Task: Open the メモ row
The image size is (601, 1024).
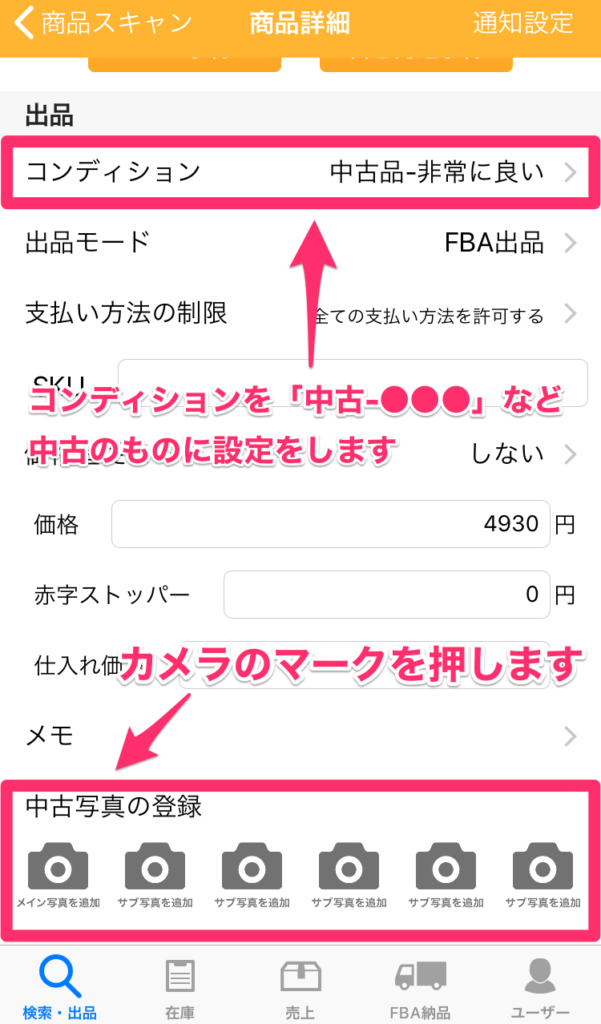Action: click(300, 737)
